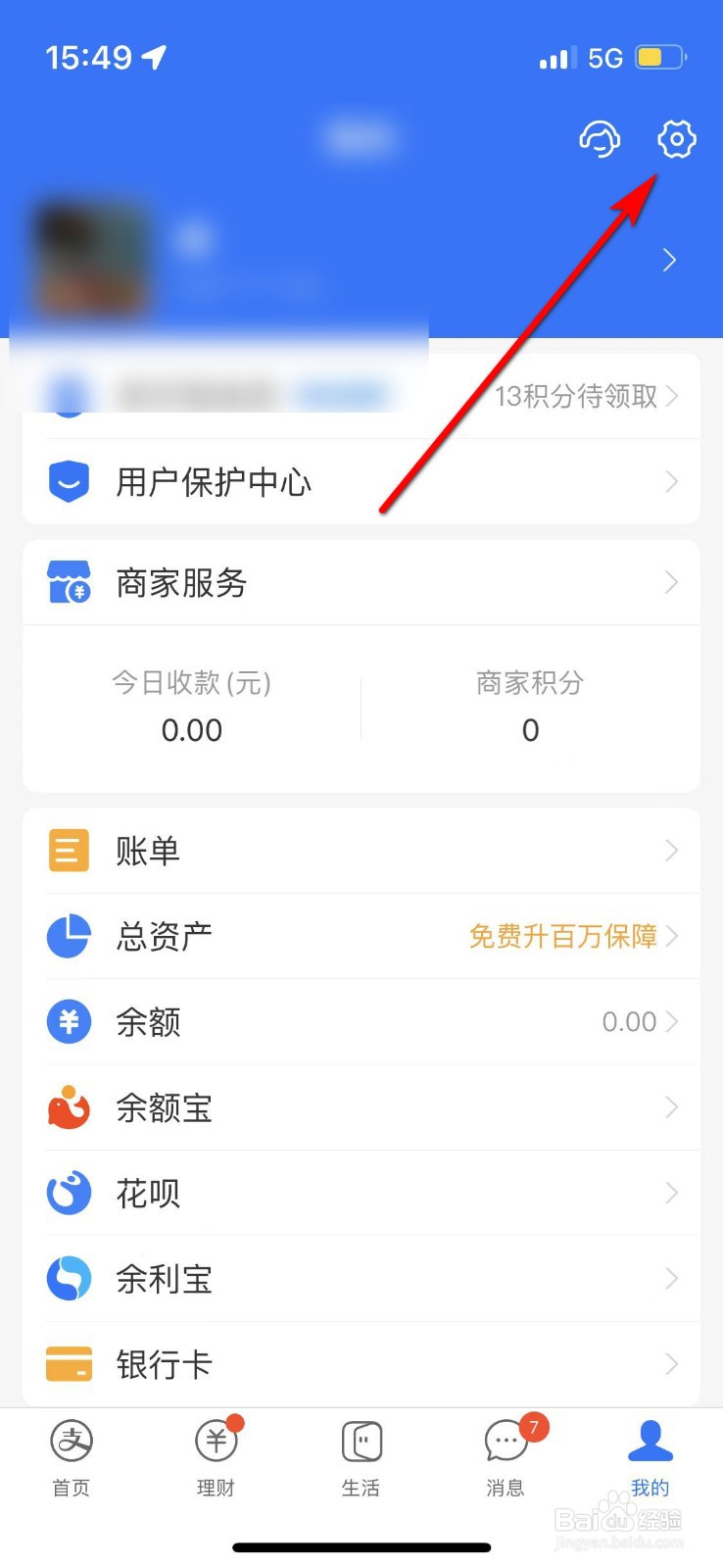
Task: Tap 免费升百万保障 upgrade link
Action: [x=563, y=936]
